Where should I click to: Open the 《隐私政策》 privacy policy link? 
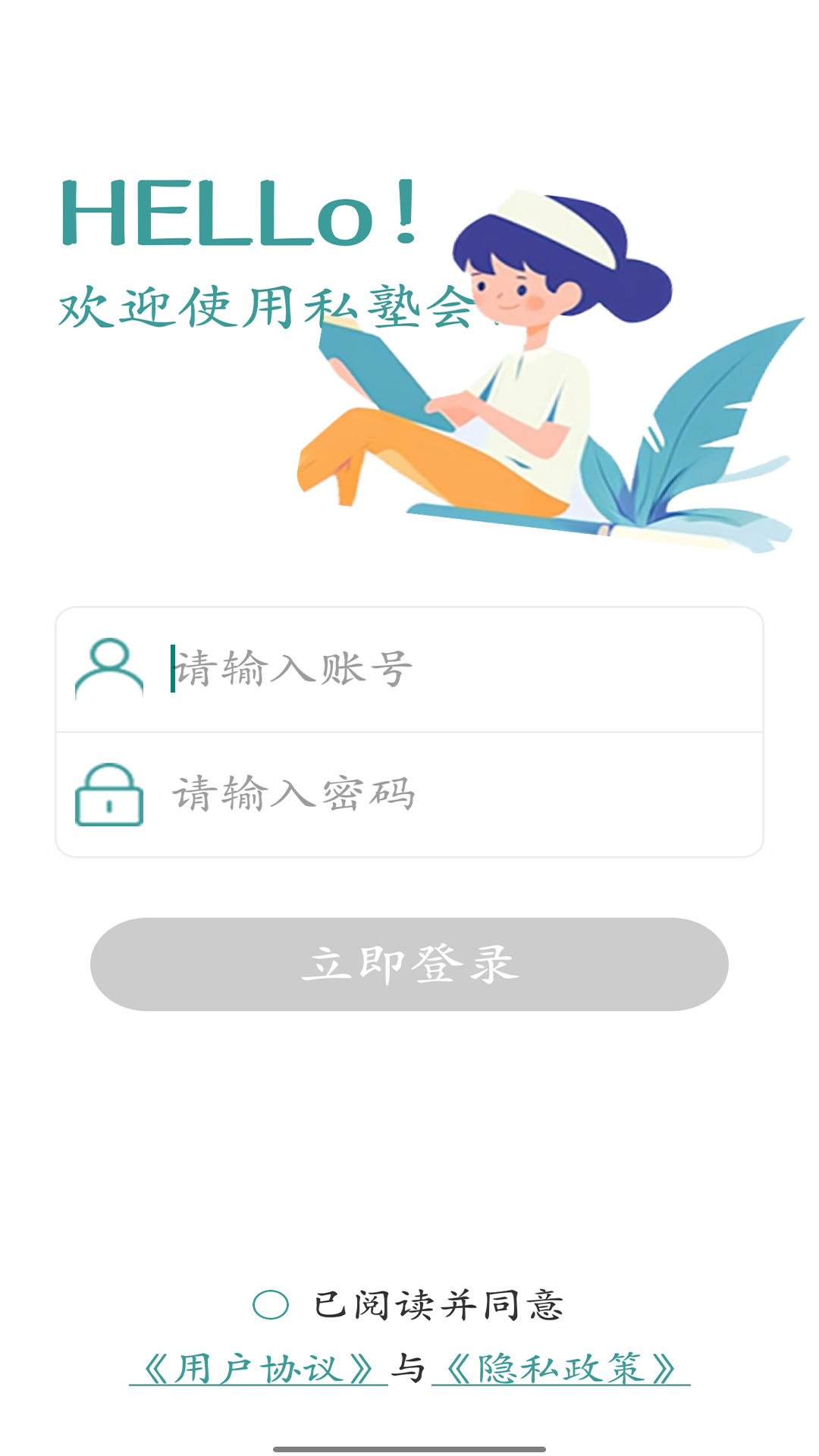pos(561,1369)
